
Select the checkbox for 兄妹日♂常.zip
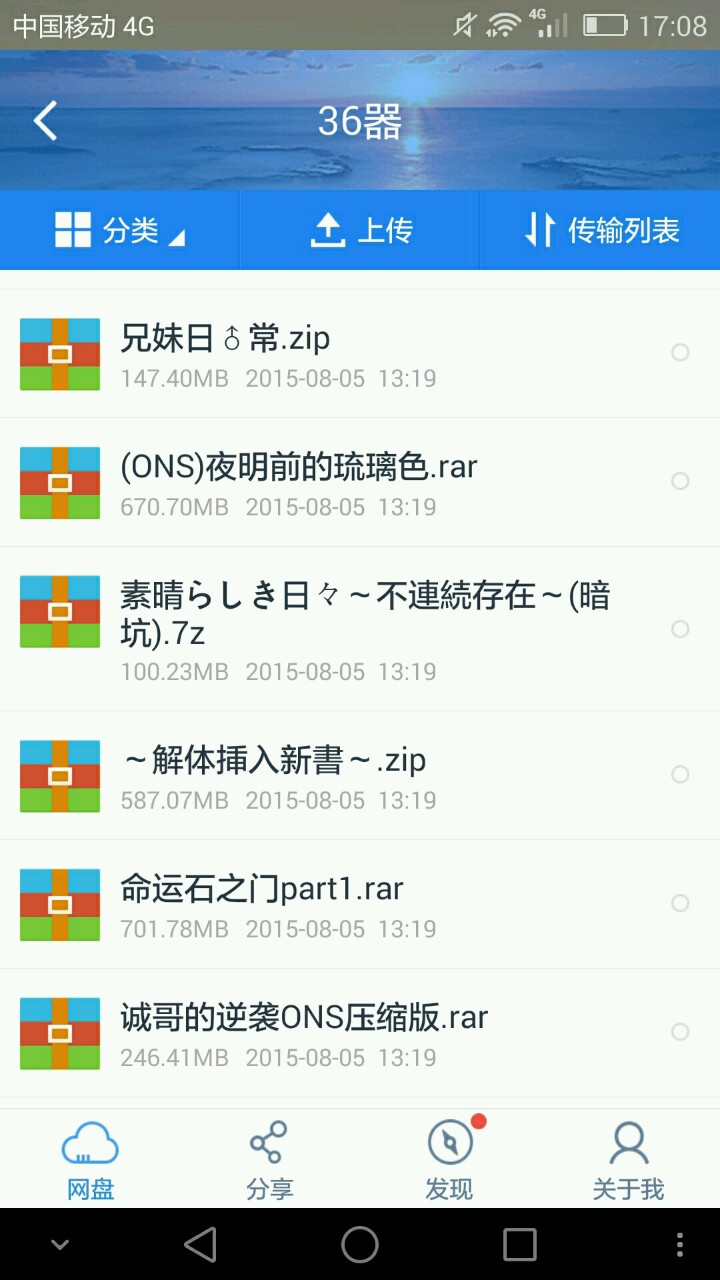click(x=680, y=352)
